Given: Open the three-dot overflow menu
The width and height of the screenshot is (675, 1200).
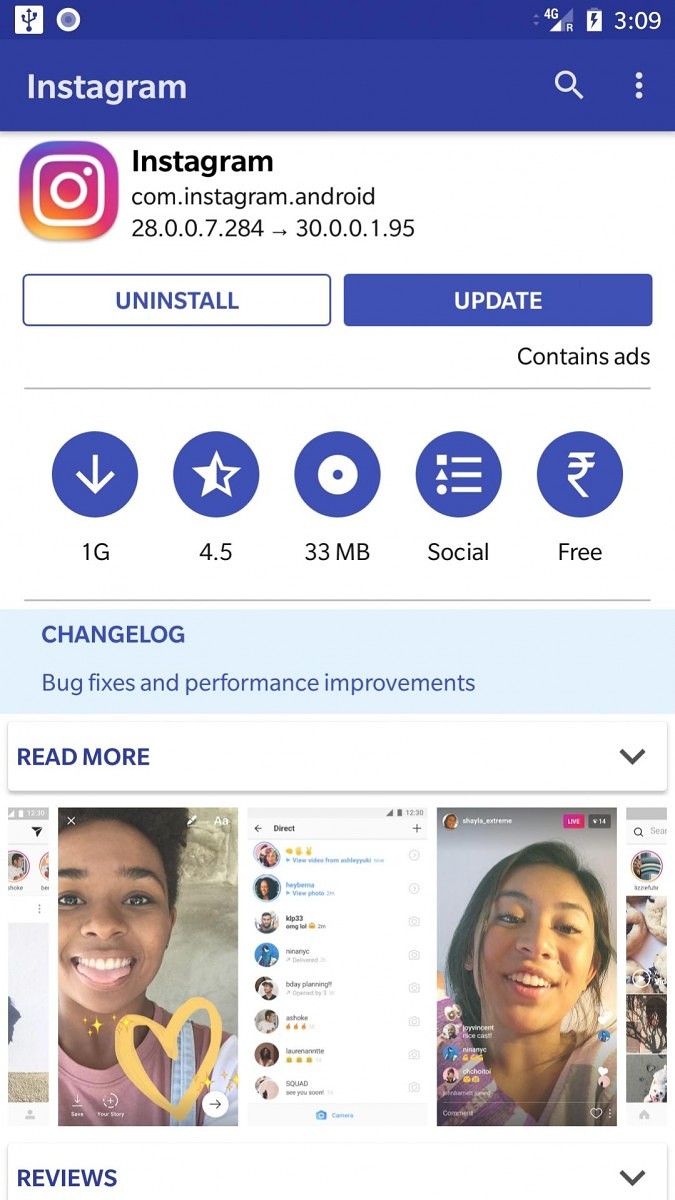Looking at the screenshot, I should pos(639,86).
